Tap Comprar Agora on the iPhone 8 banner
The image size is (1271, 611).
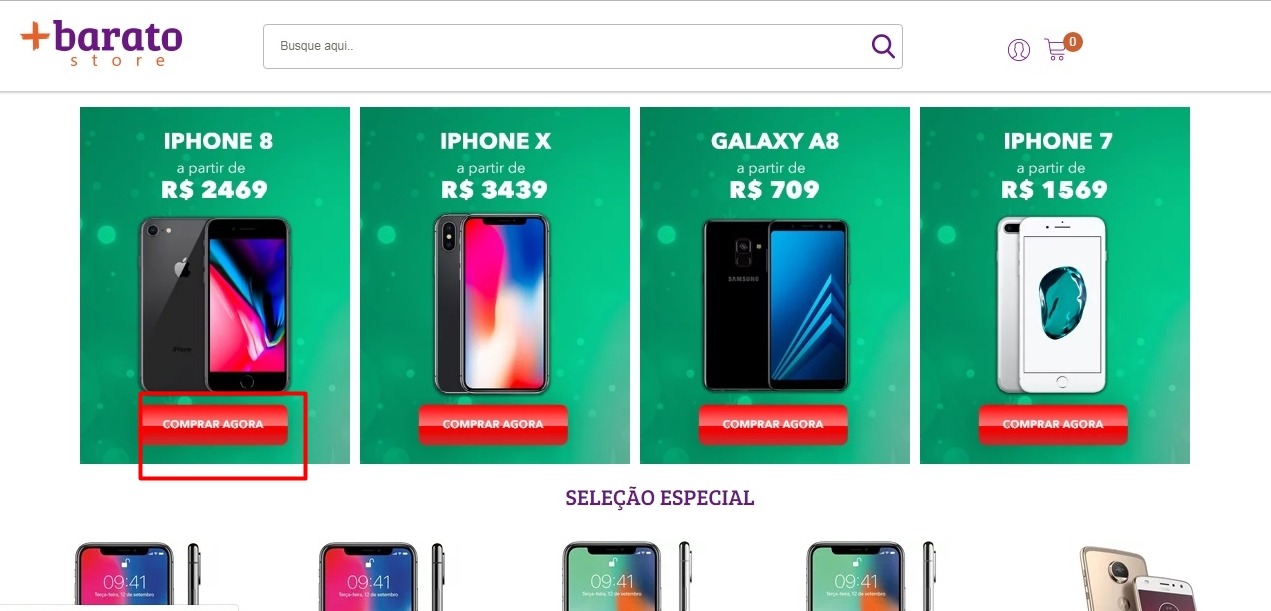click(x=213, y=424)
